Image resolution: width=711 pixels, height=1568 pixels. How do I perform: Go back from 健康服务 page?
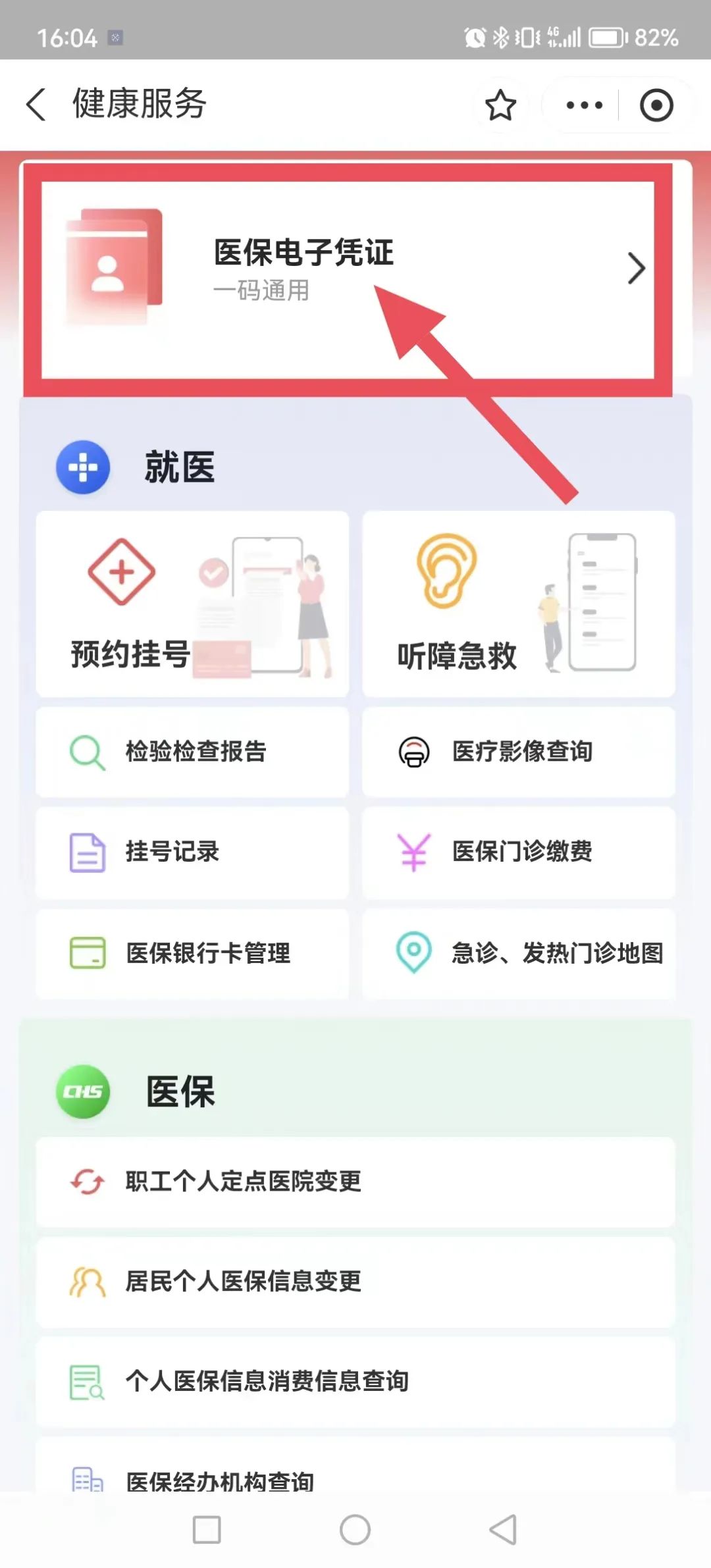click(x=37, y=105)
